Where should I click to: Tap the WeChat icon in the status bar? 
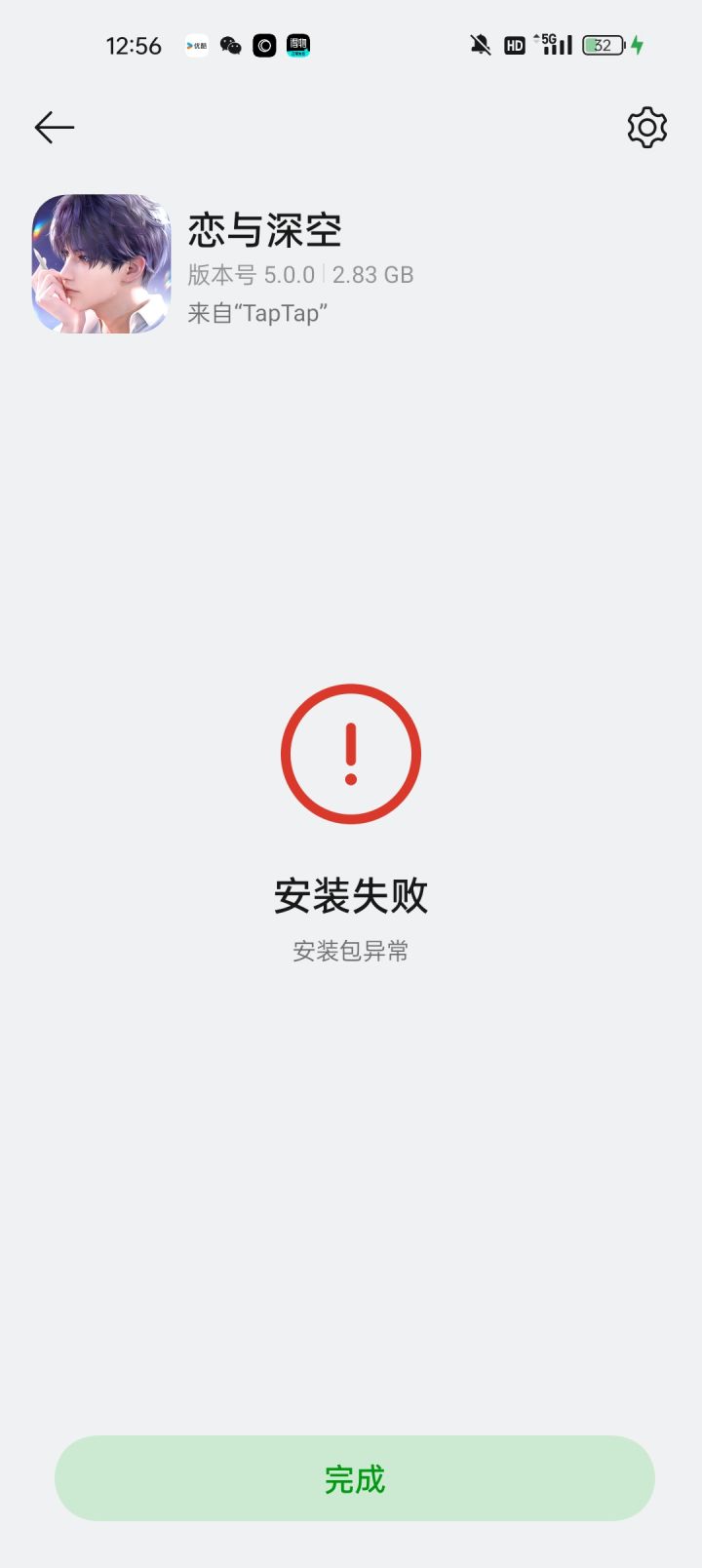click(230, 45)
